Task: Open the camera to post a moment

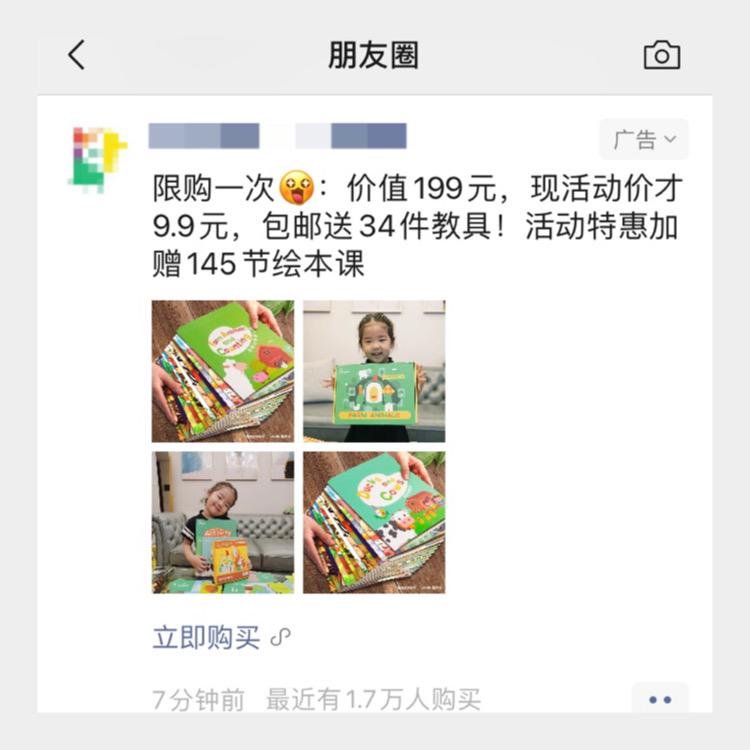Action: (x=661, y=55)
